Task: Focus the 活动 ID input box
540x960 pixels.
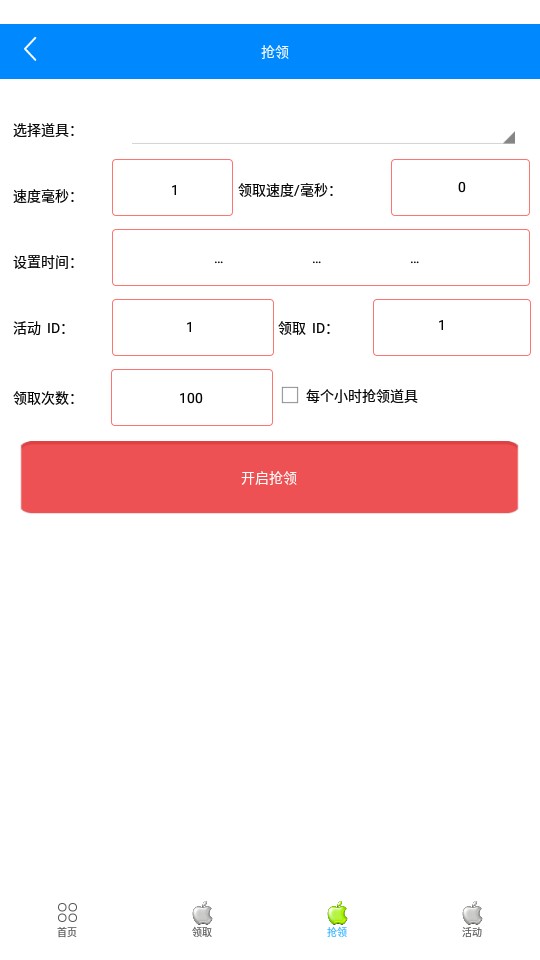Action: click(193, 327)
